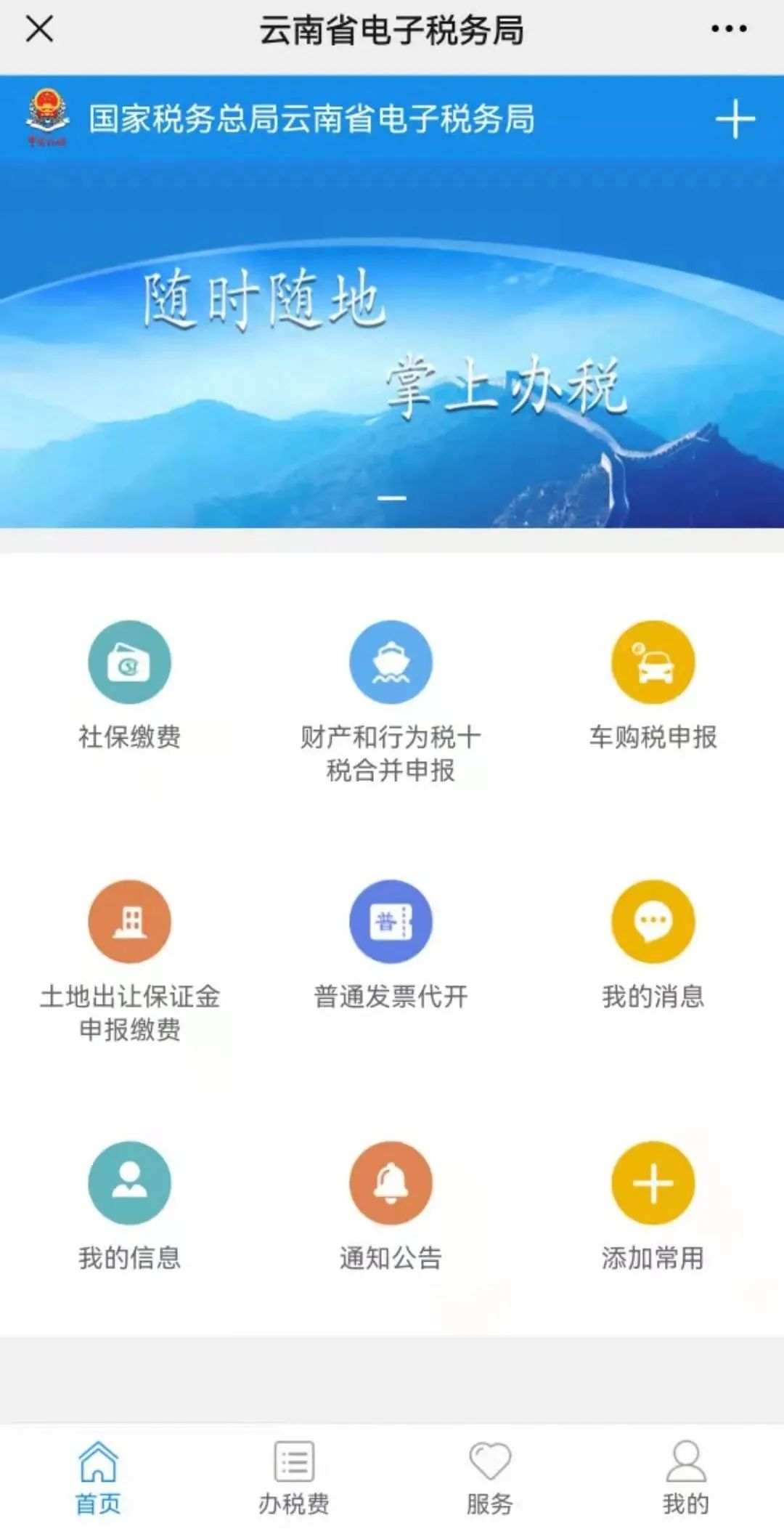Tap the banner carousel indicator dash
Screen dimensions: 784x1534
pyautogui.click(x=392, y=498)
